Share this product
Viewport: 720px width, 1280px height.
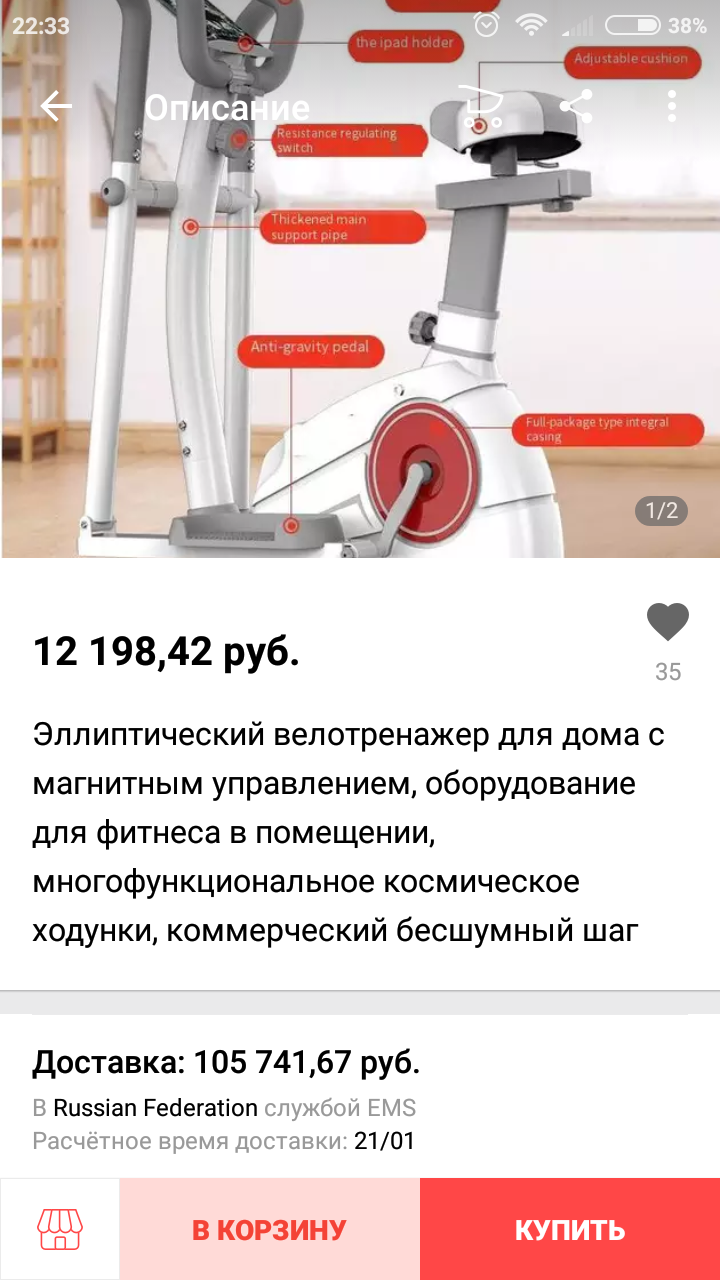click(x=575, y=106)
